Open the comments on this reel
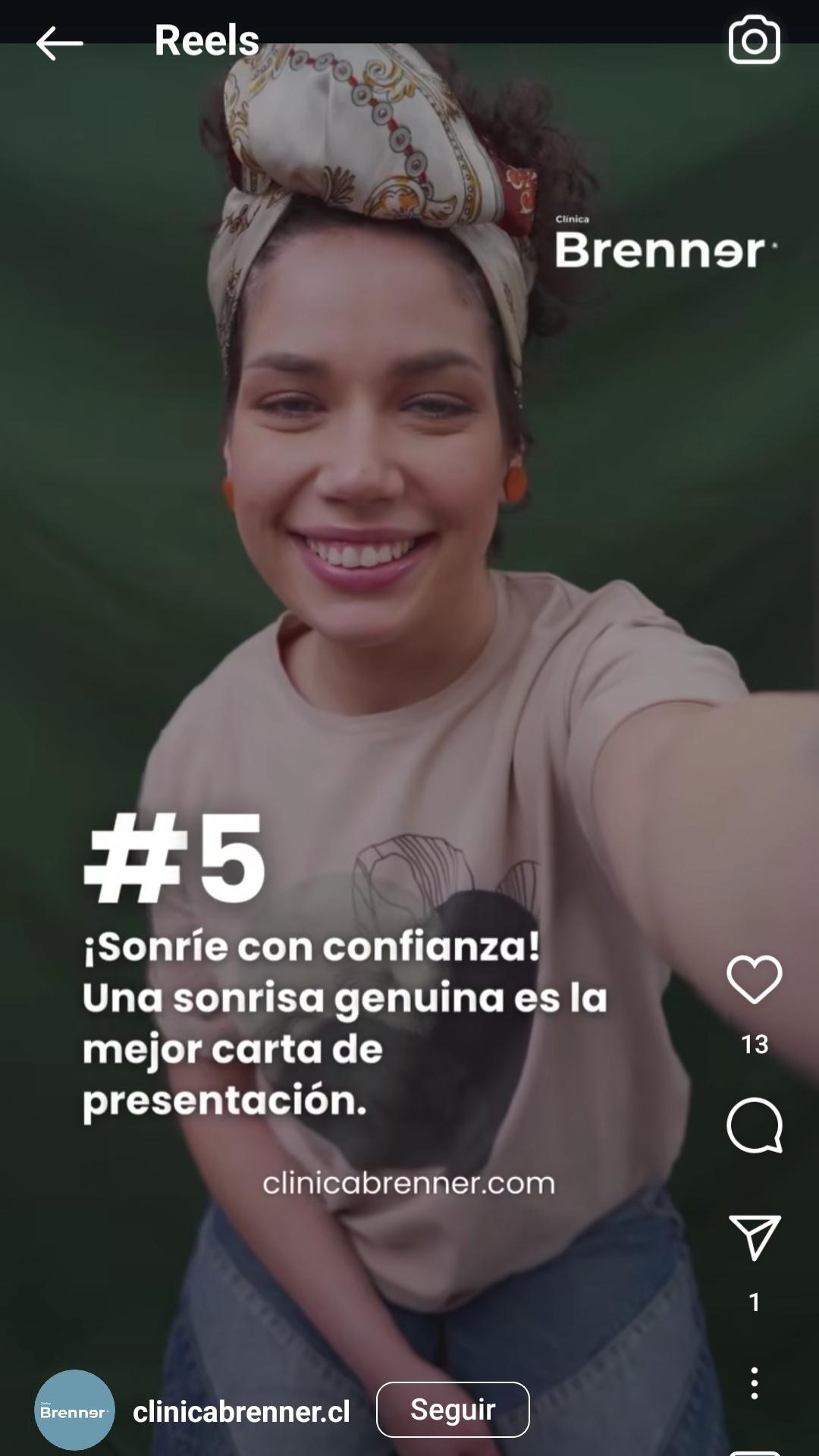The image size is (819, 1456). pyautogui.click(x=754, y=1125)
